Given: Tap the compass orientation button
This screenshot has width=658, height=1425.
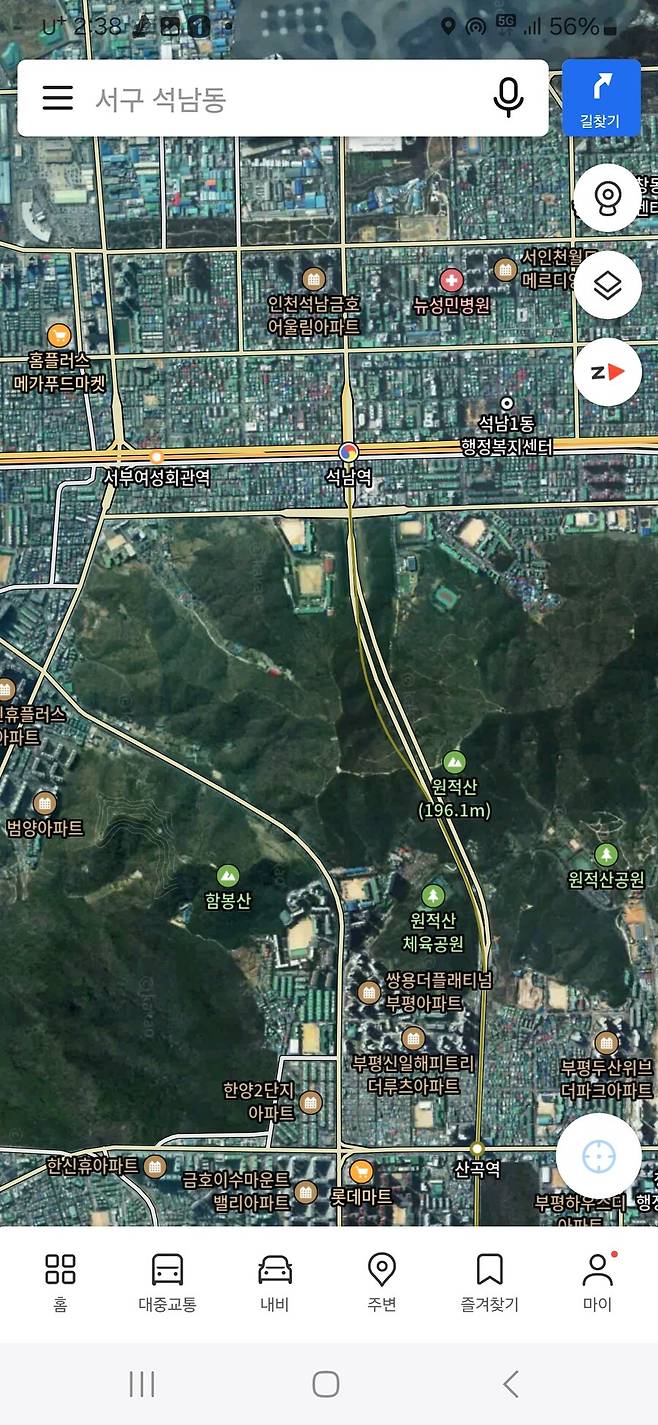Looking at the screenshot, I should [x=607, y=372].
